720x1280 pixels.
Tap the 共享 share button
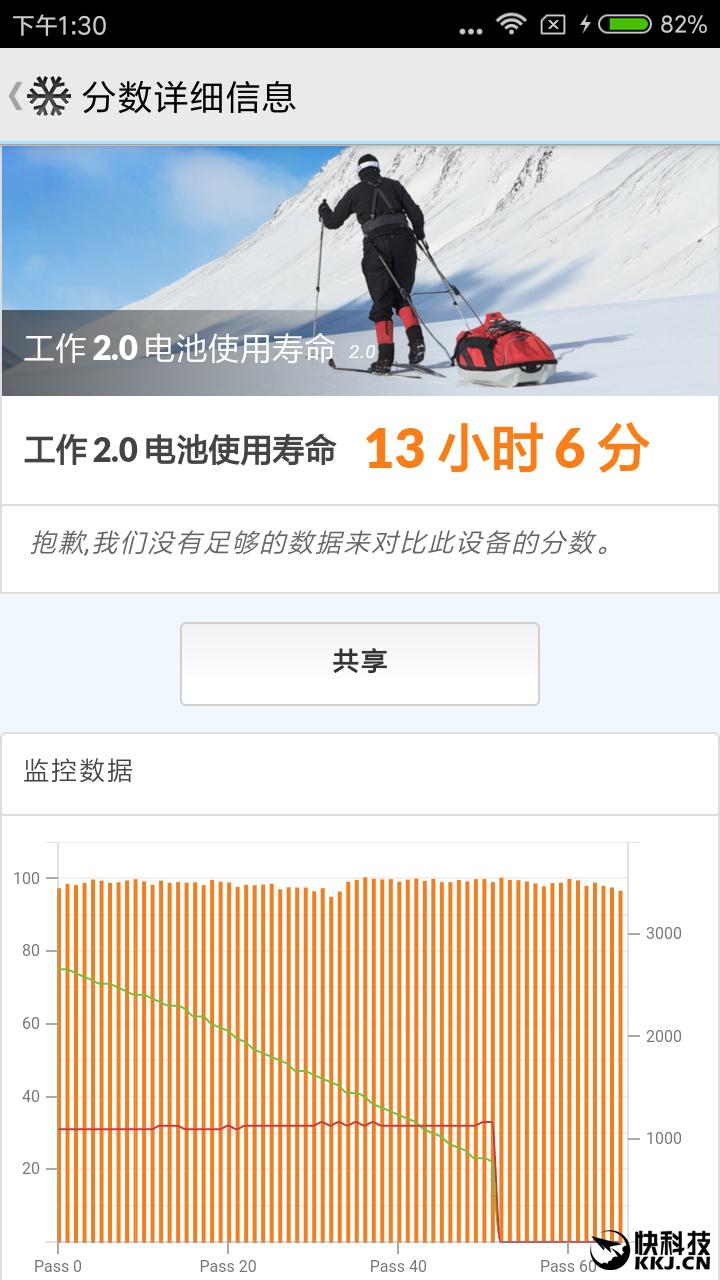point(360,663)
